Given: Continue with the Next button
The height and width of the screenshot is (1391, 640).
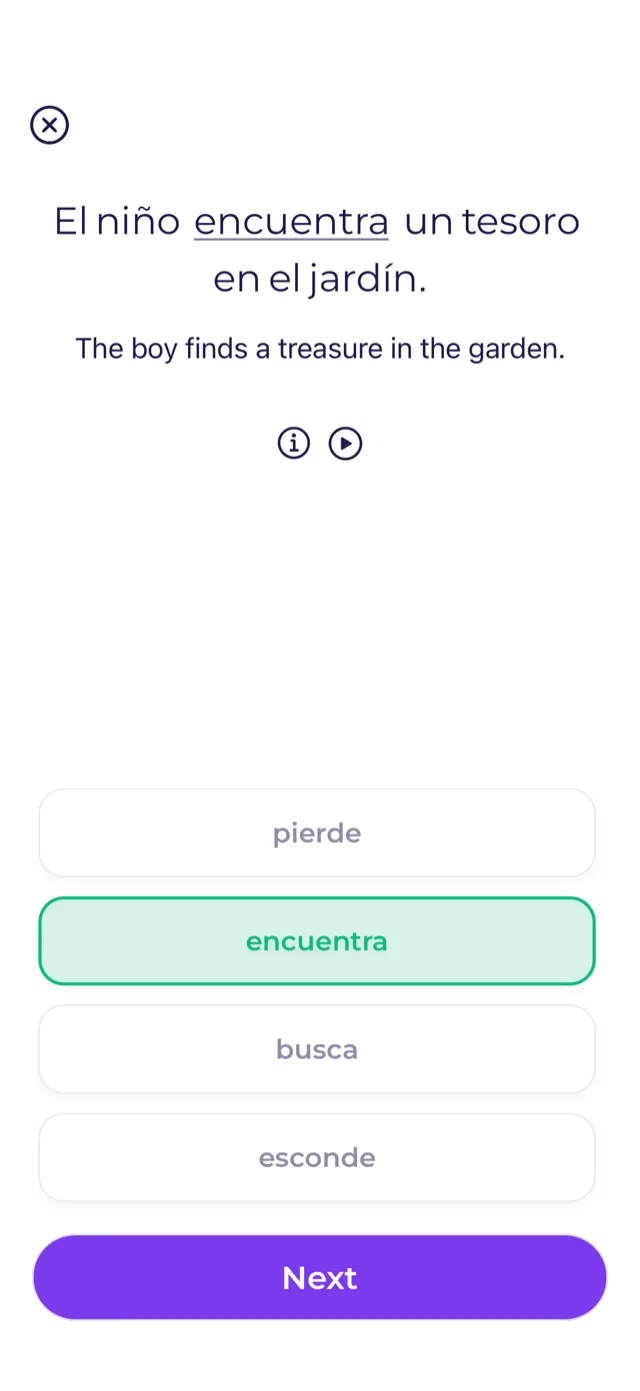Looking at the screenshot, I should click(x=320, y=1277).
